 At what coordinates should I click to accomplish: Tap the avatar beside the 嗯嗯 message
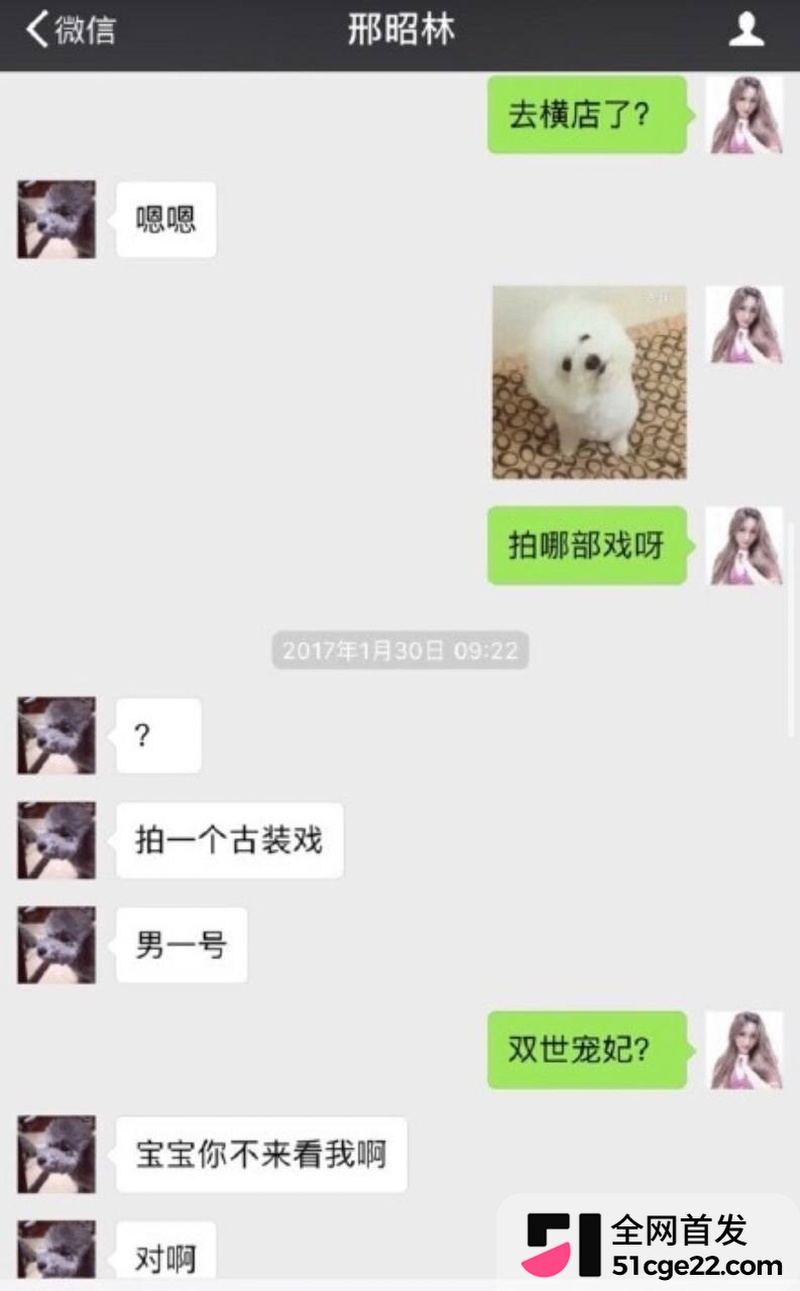coord(56,219)
